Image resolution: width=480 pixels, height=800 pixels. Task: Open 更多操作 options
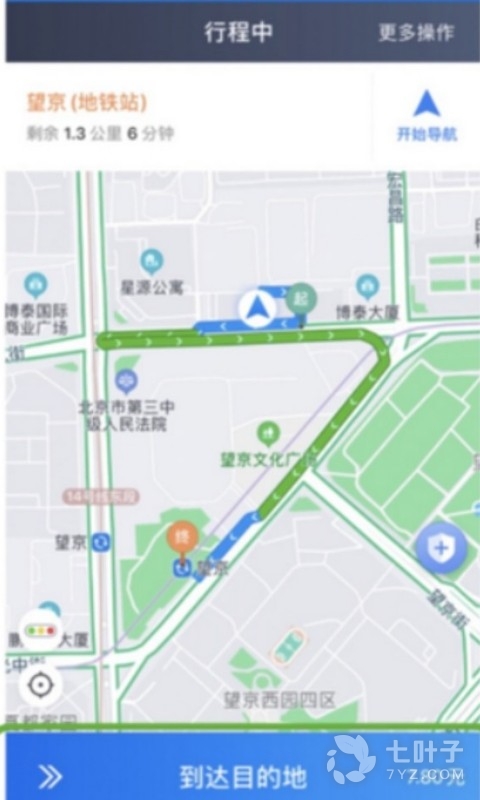tap(416, 33)
